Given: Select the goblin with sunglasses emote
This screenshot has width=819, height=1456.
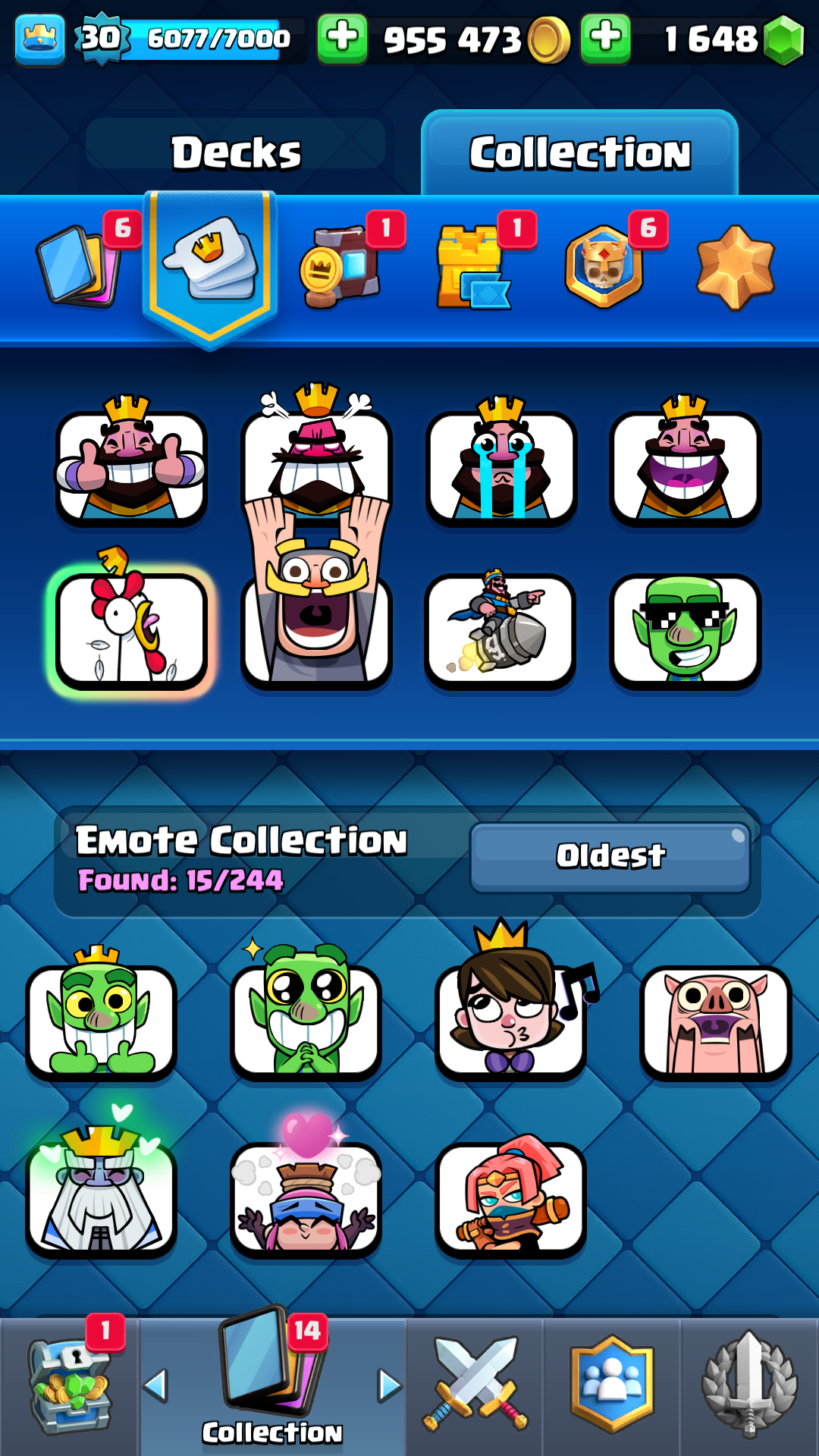Looking at the screenshot, I should tap(686, 628).
